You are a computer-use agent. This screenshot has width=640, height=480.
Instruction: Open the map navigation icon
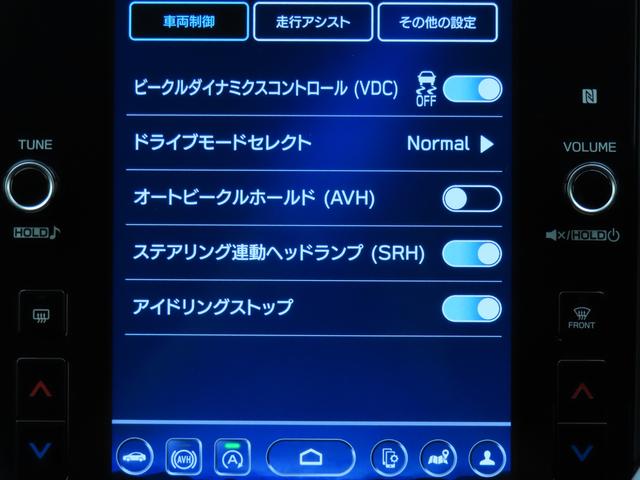(437, 457)
